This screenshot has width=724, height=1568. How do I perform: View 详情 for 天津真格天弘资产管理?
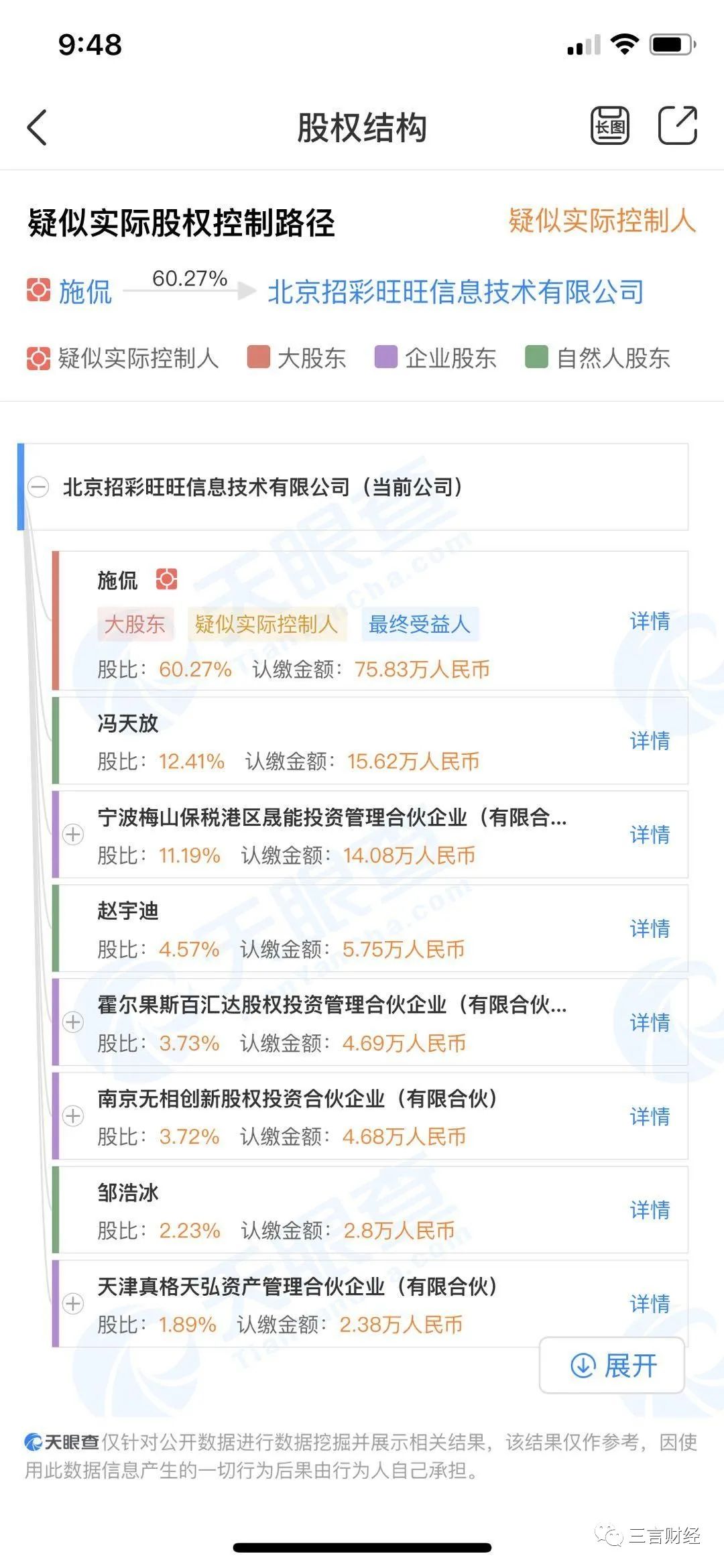coord(650,1303)
